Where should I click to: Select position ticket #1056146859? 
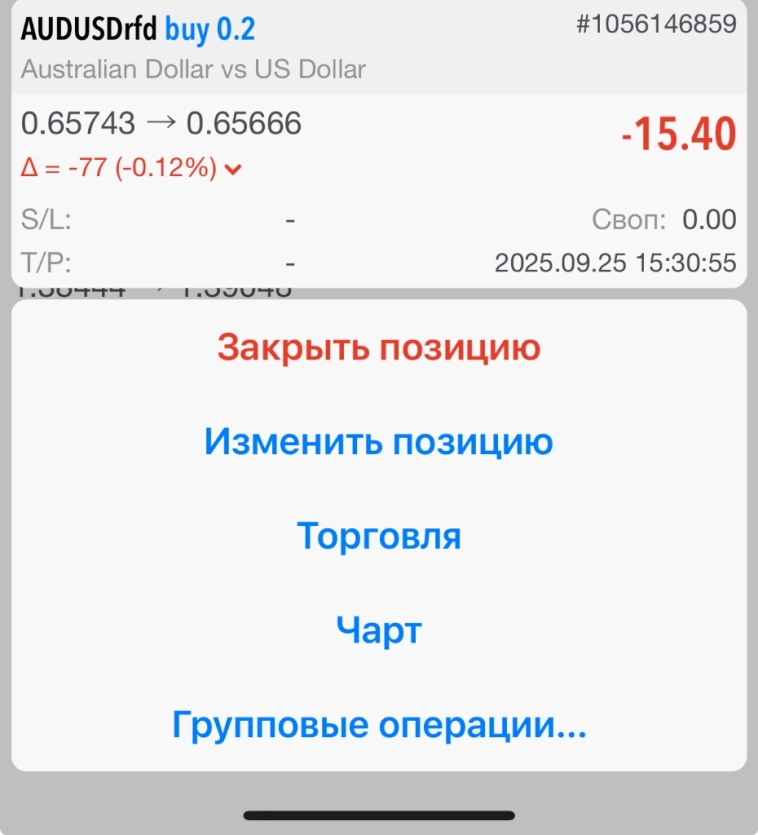coord(655,22)
